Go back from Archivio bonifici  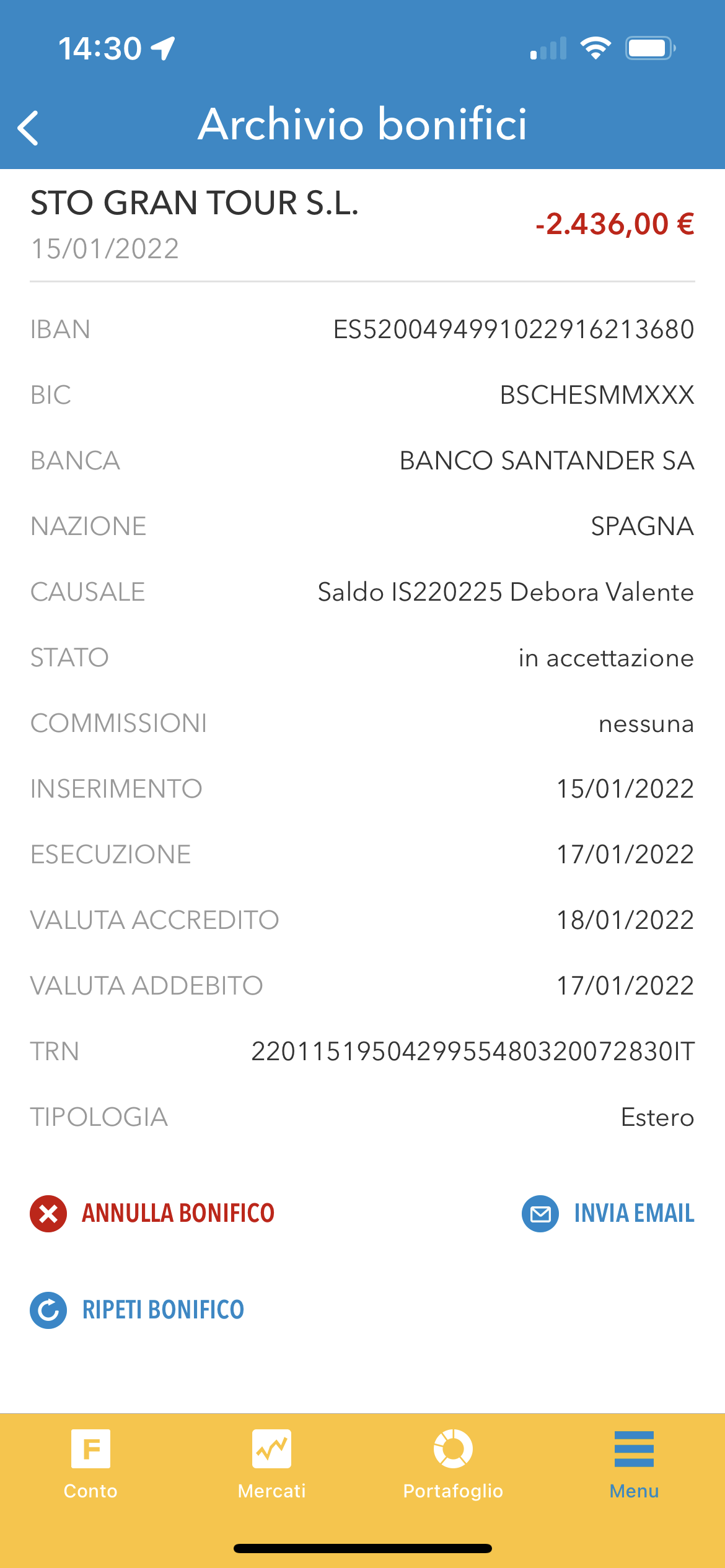pos(29,128)
